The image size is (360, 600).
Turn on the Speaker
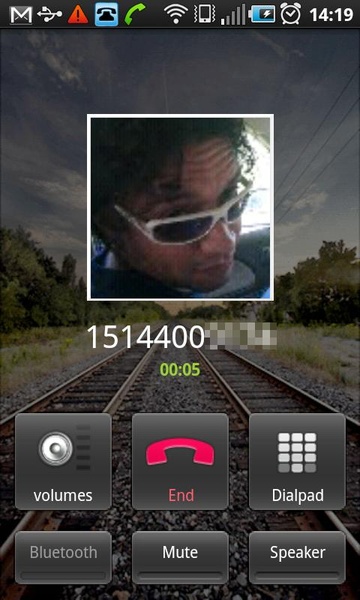(x=297, y=557)
